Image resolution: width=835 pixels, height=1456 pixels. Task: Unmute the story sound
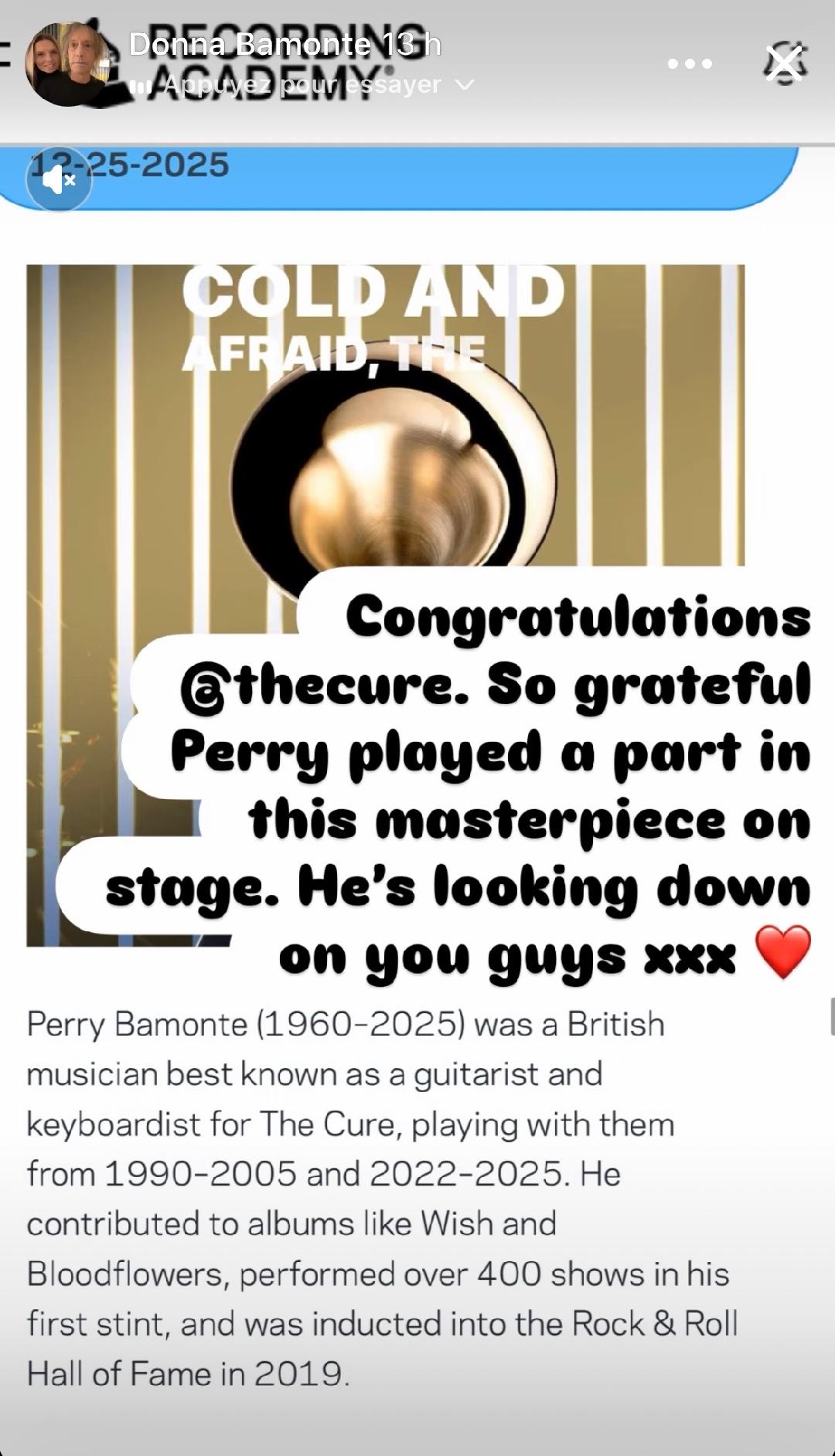click(59, 179)
